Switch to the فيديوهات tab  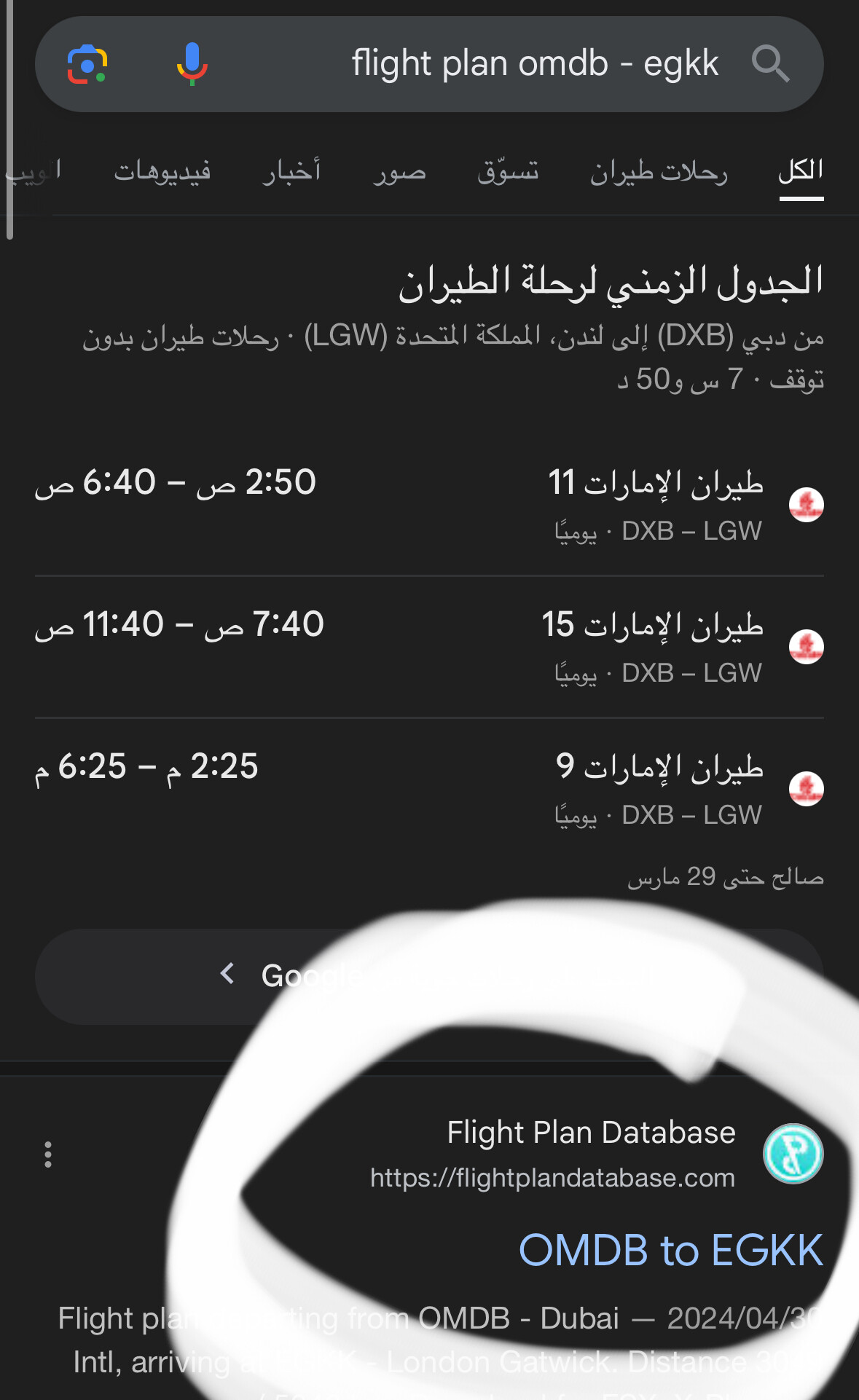tap(162, 172)
